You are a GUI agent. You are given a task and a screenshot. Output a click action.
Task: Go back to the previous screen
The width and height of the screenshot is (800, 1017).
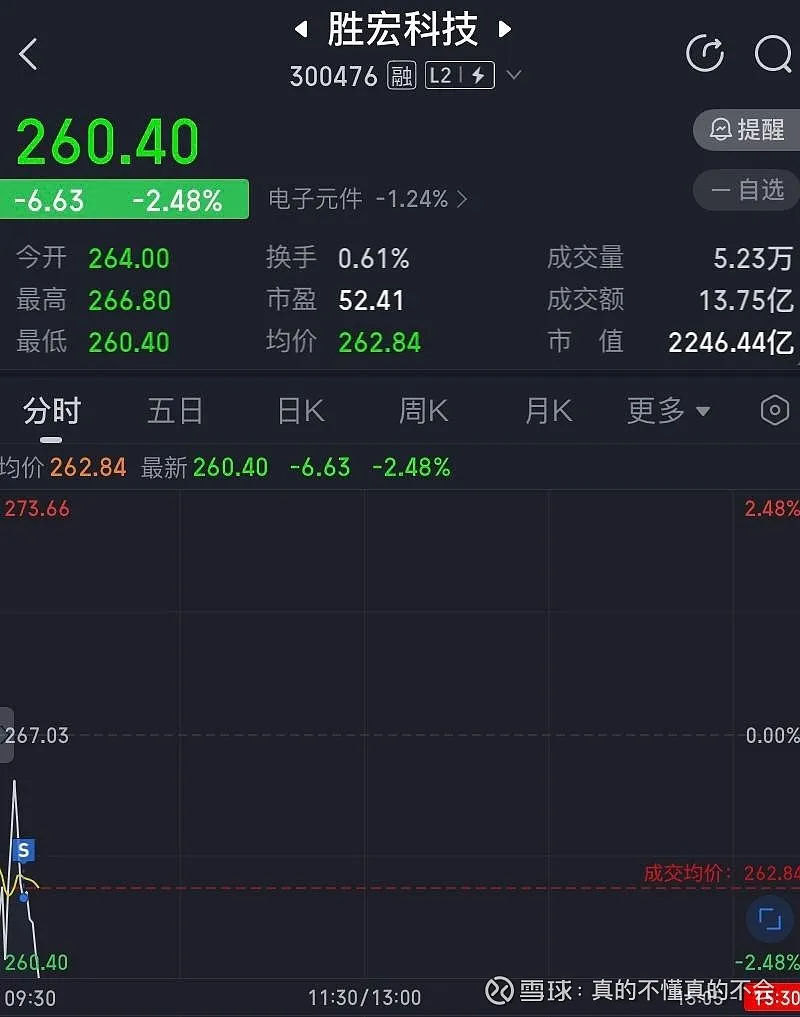click(x=29, y=54)
